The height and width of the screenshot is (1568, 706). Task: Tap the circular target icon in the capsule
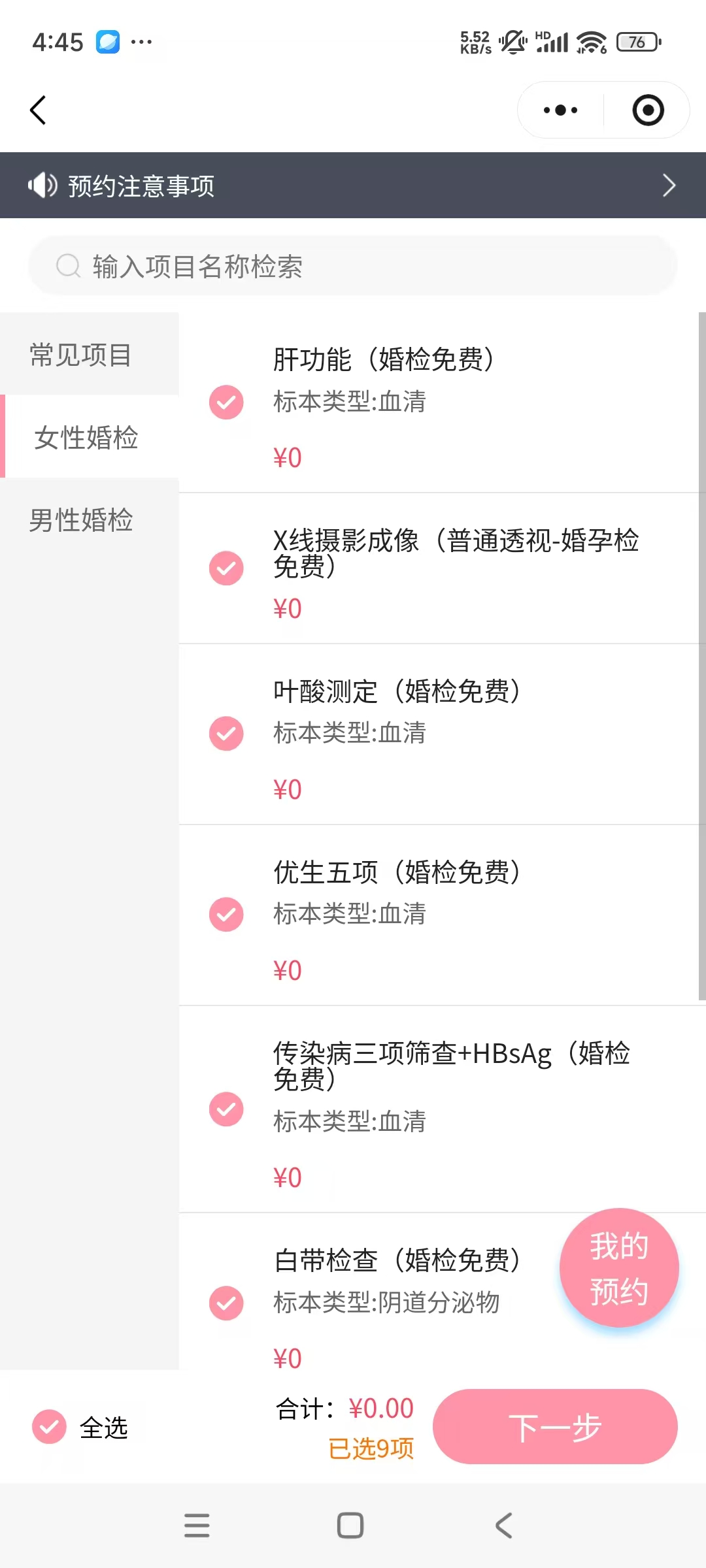(648, 110)
